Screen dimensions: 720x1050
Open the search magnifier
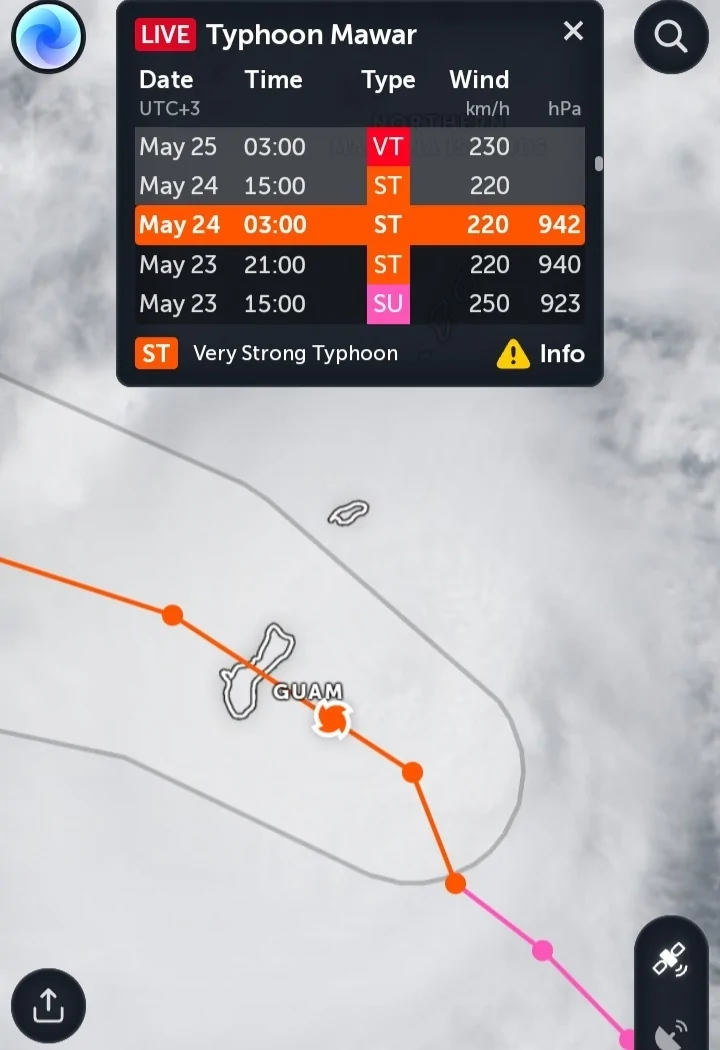click(x=670, y=37)
